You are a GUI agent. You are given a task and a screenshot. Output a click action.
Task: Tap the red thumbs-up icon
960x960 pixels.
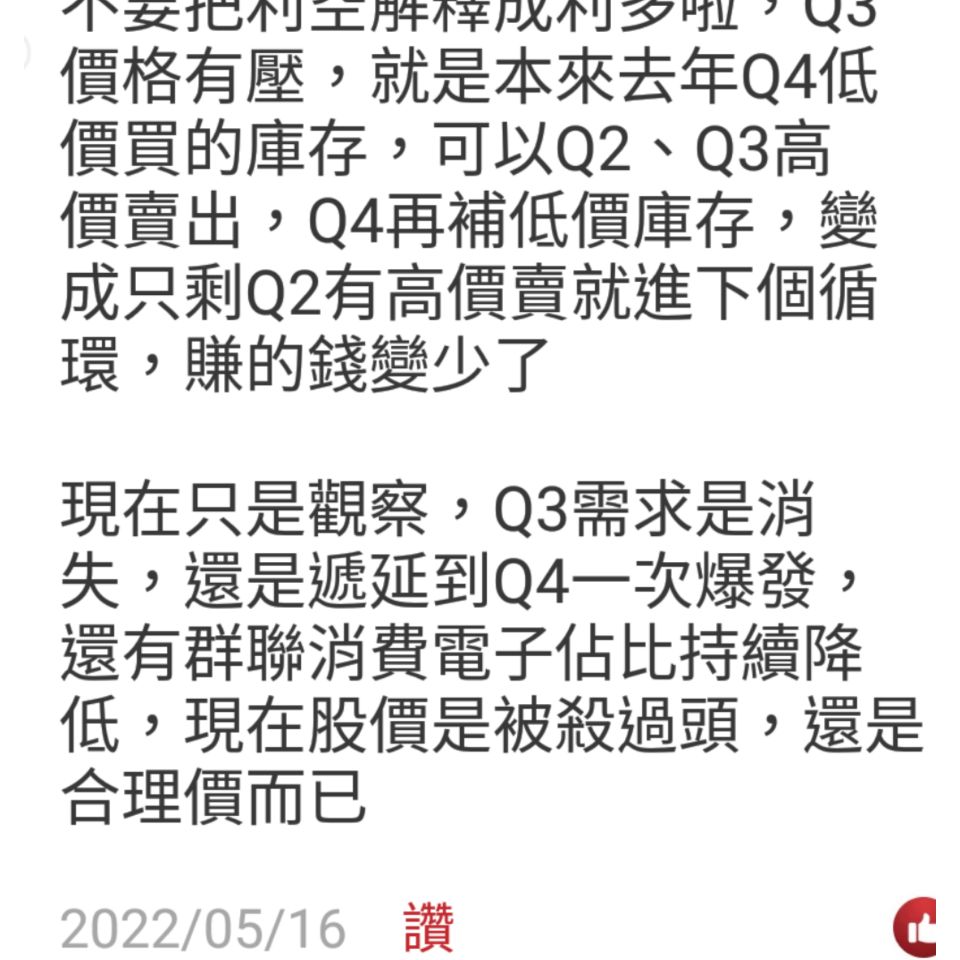pos(916,927)
